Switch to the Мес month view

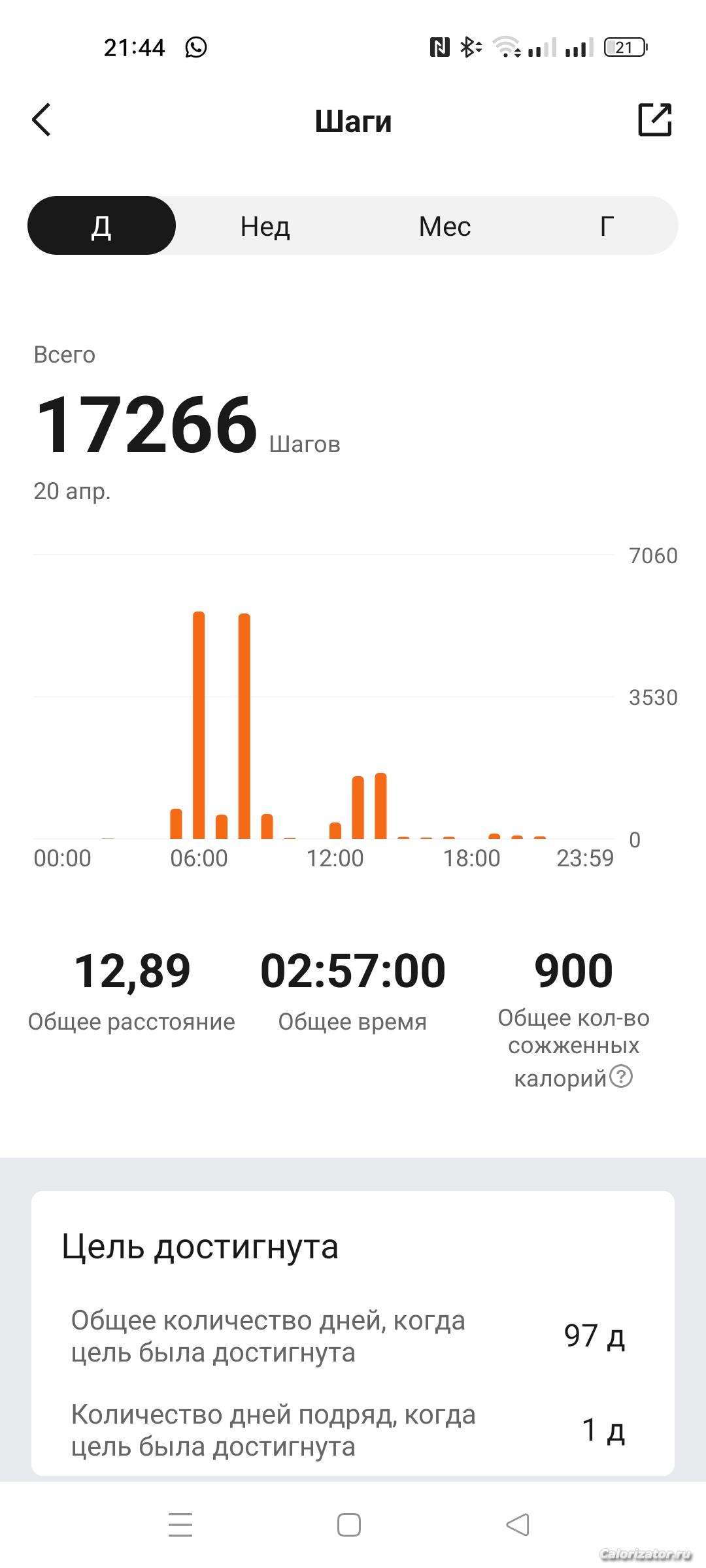coord(445,226)
